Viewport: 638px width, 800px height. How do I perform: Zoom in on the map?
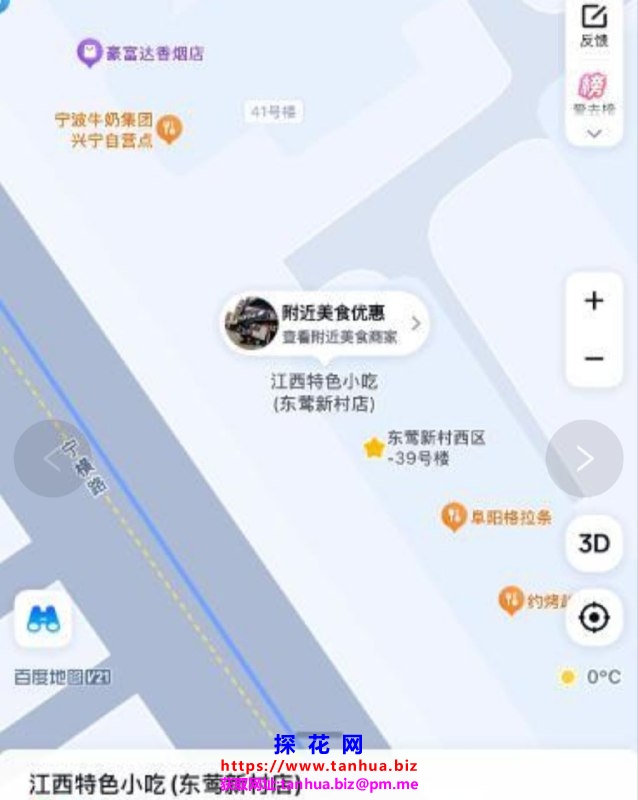[x=594, y=301]
